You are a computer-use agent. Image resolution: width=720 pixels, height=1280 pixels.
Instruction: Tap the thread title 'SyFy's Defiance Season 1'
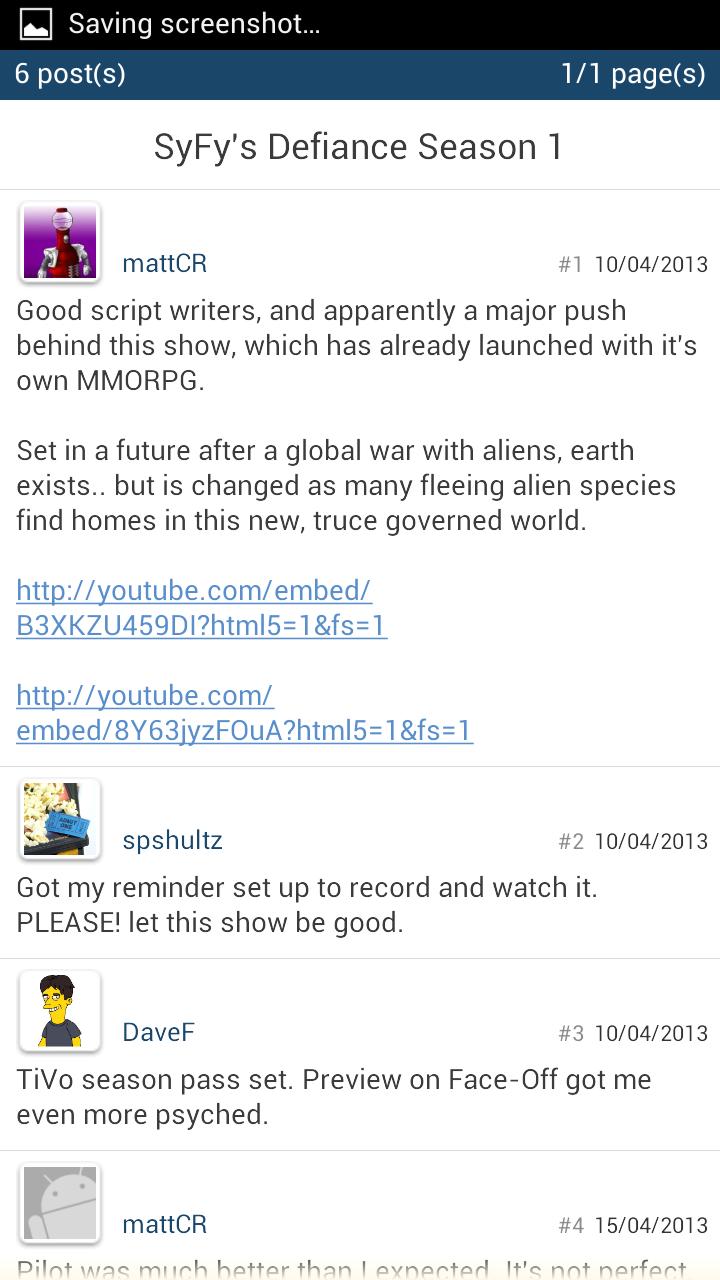tap(359, 146)
